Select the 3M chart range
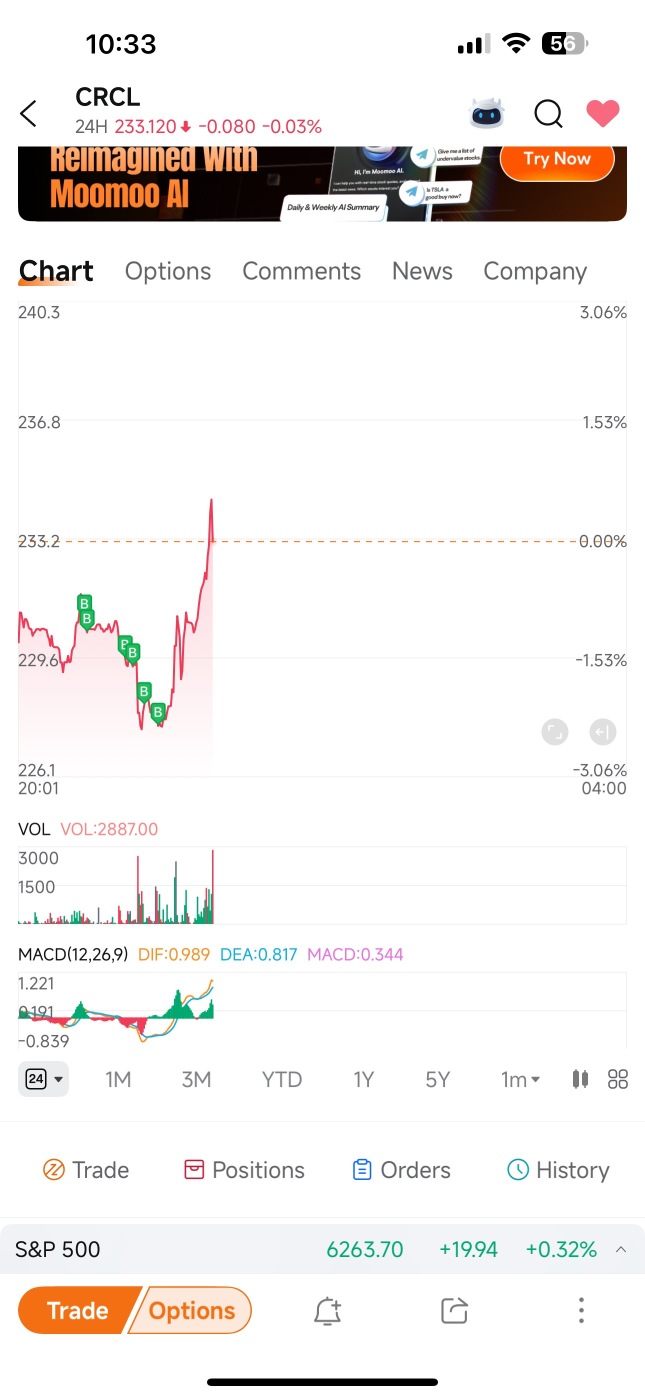The height and width of the screenshot is (1398, 645). coord(196,1079)
